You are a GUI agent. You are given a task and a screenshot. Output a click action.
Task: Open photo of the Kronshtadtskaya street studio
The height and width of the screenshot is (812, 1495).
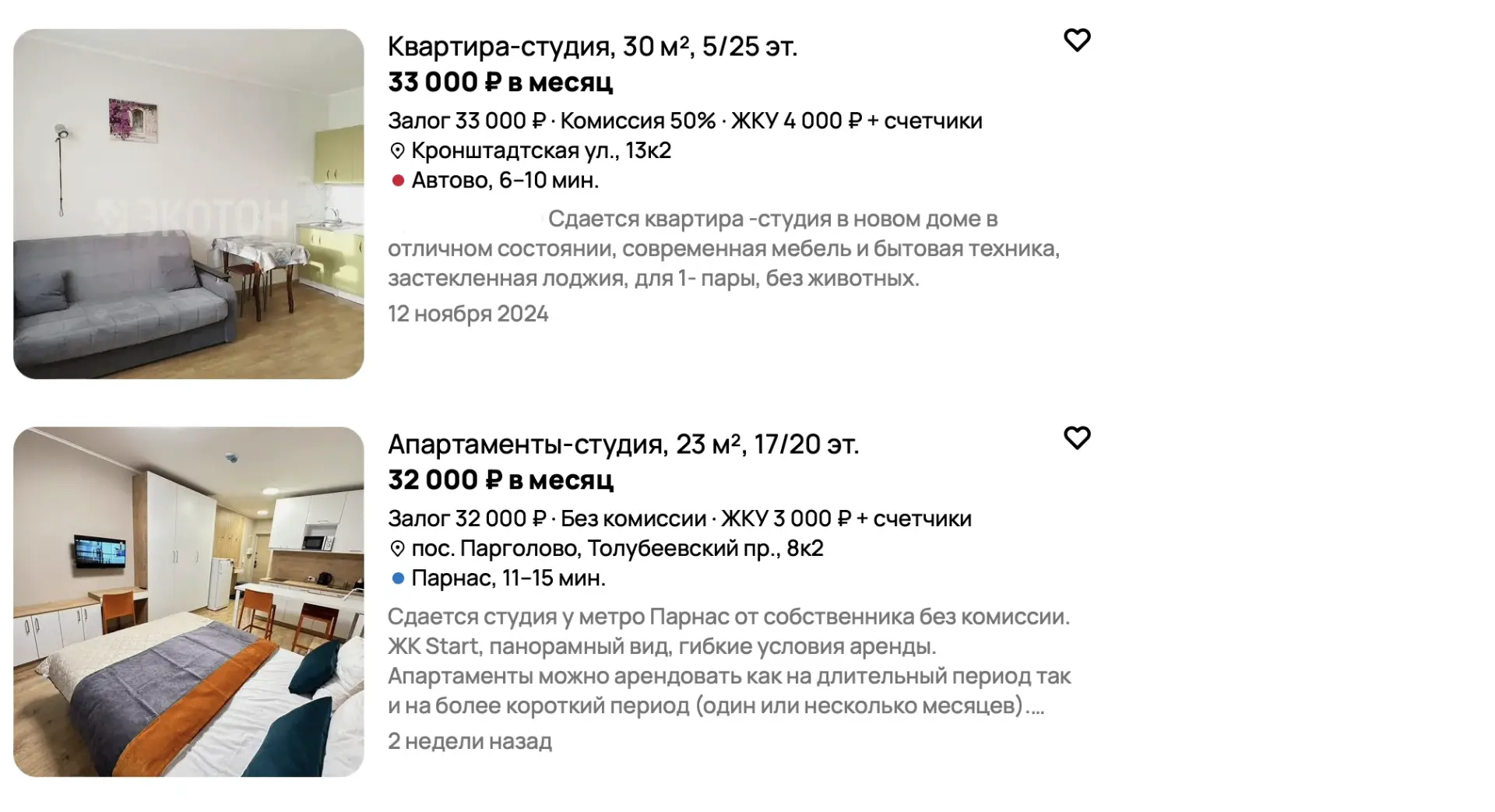pos(188,204)
